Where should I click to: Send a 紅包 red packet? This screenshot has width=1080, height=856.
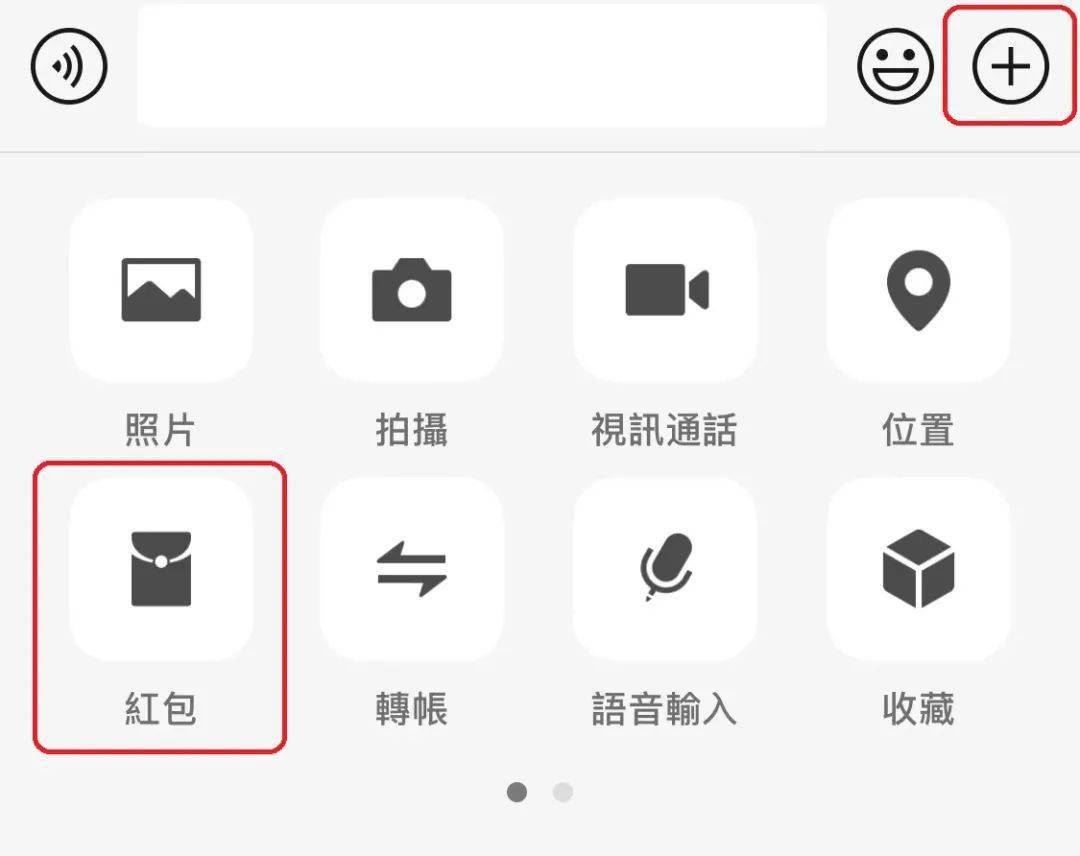point(161,569)
